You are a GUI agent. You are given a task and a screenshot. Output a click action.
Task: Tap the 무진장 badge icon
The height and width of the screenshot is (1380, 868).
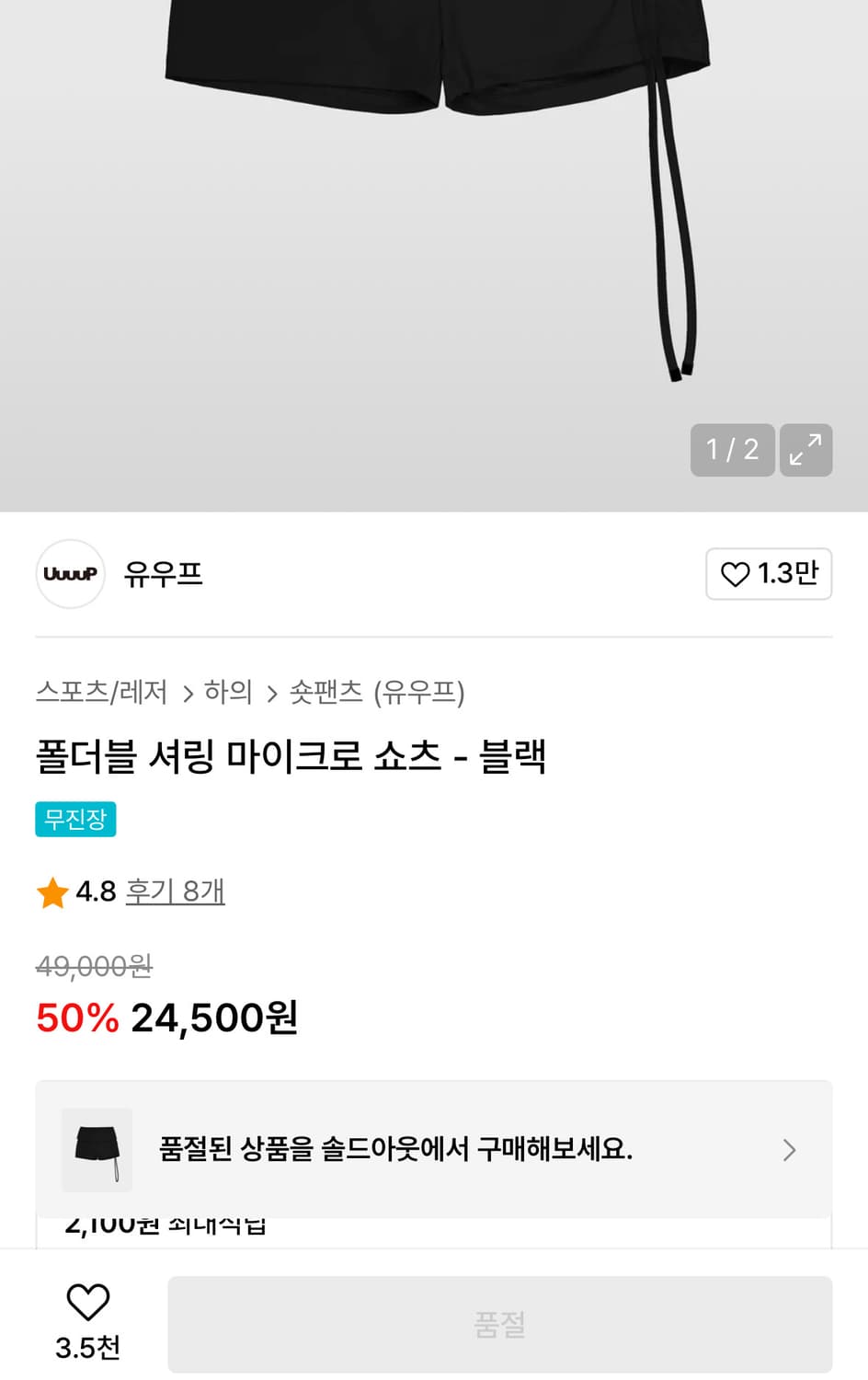pyautogui.click(x=75, y=819)
